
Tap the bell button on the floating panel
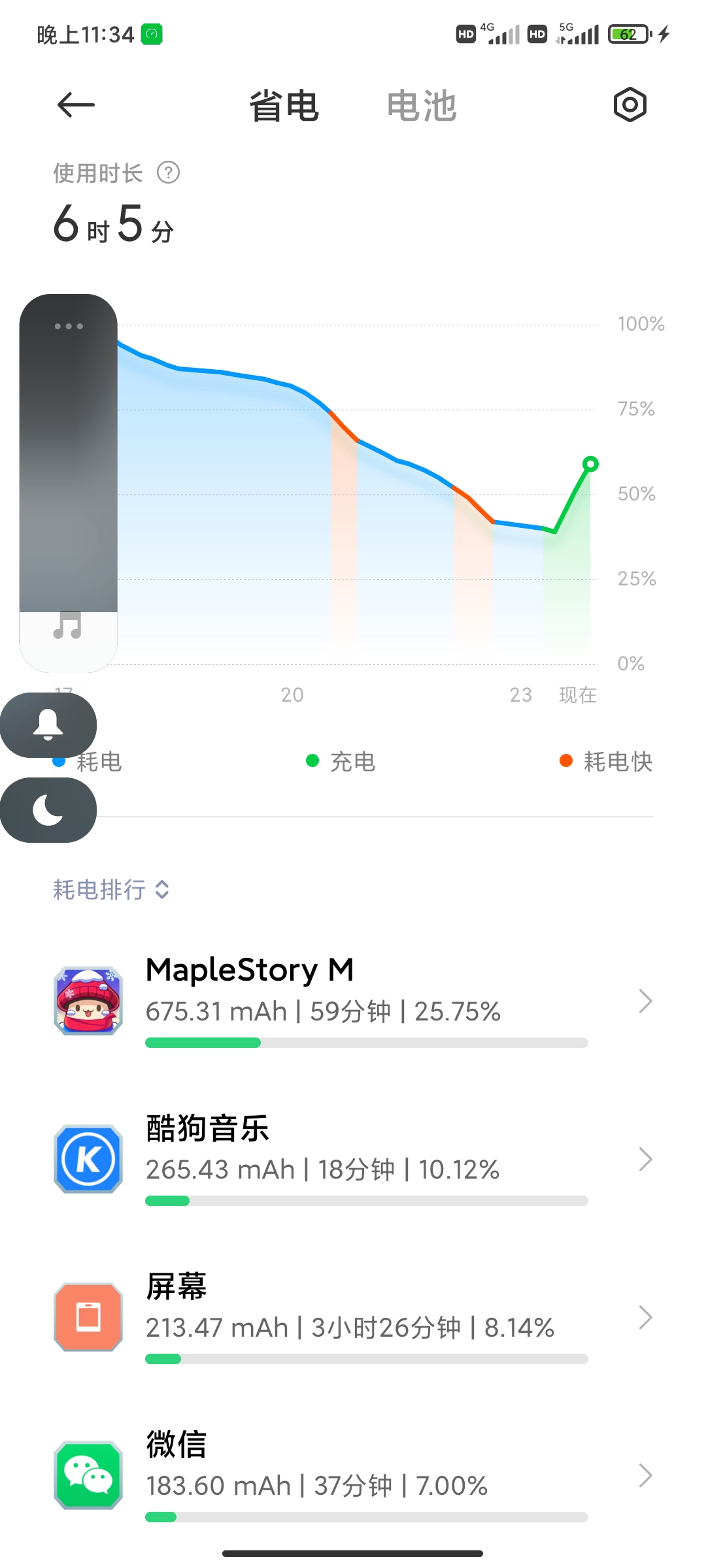click(48, 725)
